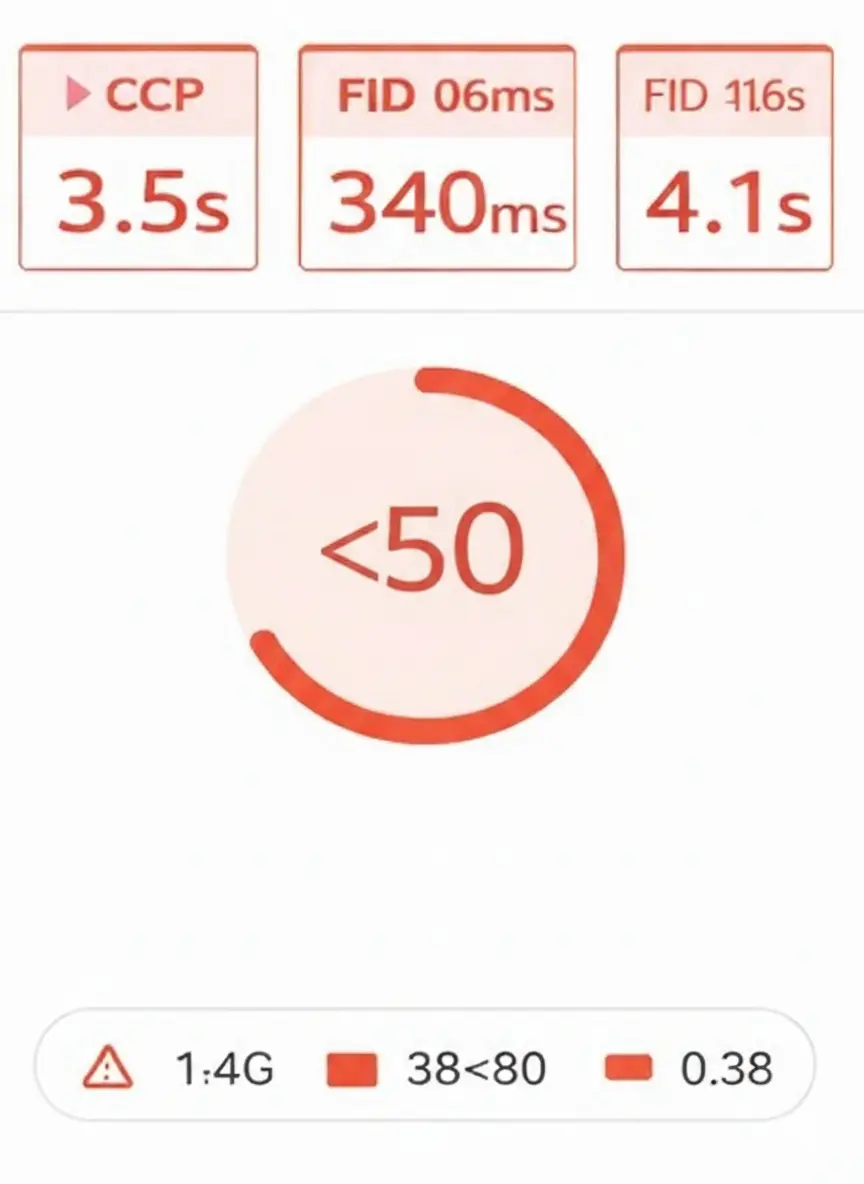Expand the bottom status bar details

click(x=432, y=1069)
